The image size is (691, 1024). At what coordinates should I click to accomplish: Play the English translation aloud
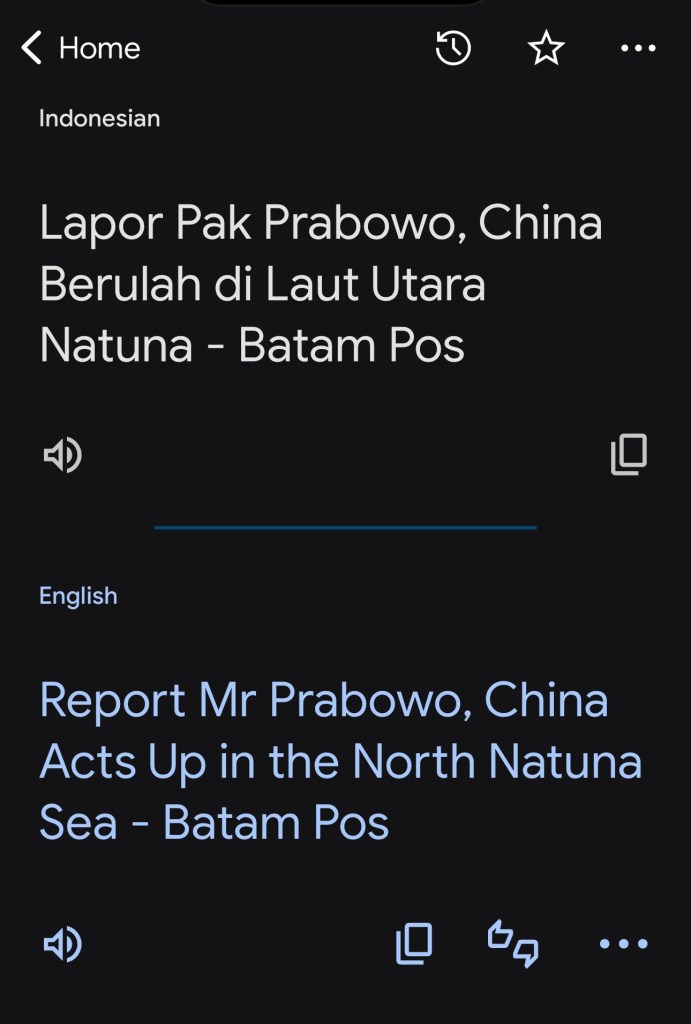click(x=62, y=944)
